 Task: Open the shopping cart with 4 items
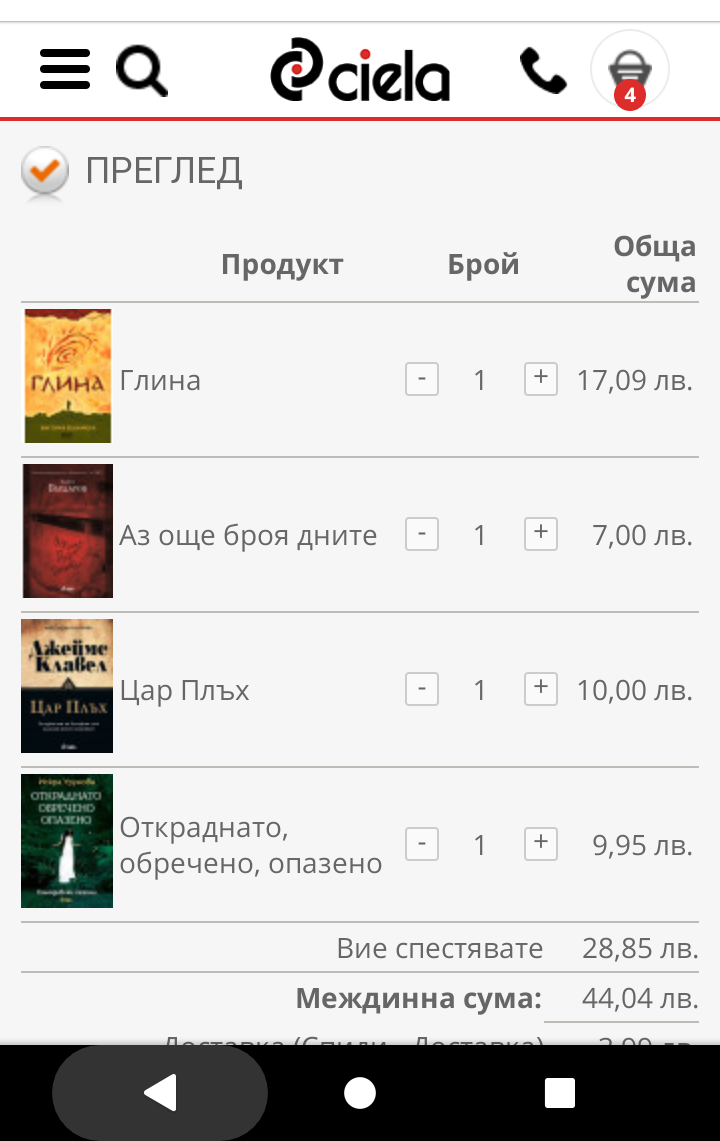click(x=629, y=70)
